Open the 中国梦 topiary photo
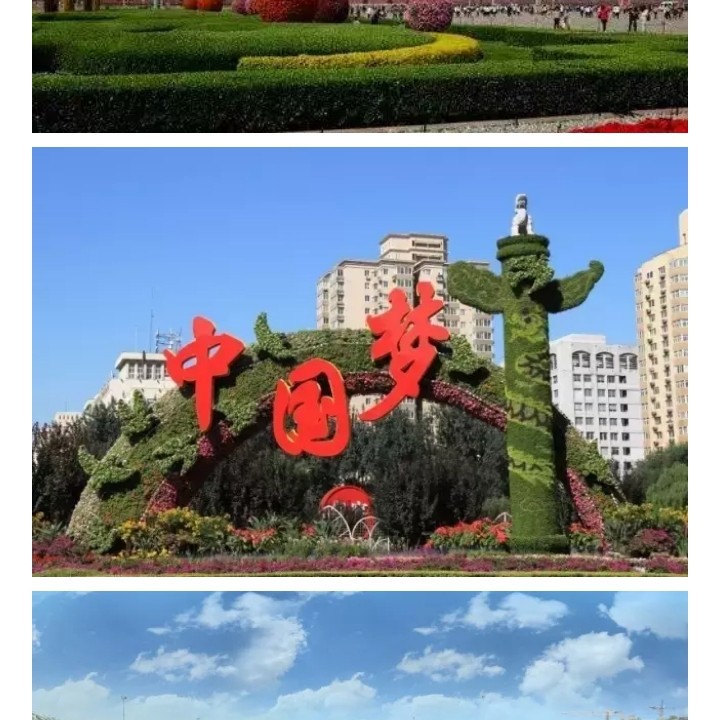This screenshot has width=720, height=720. (360, 362)
